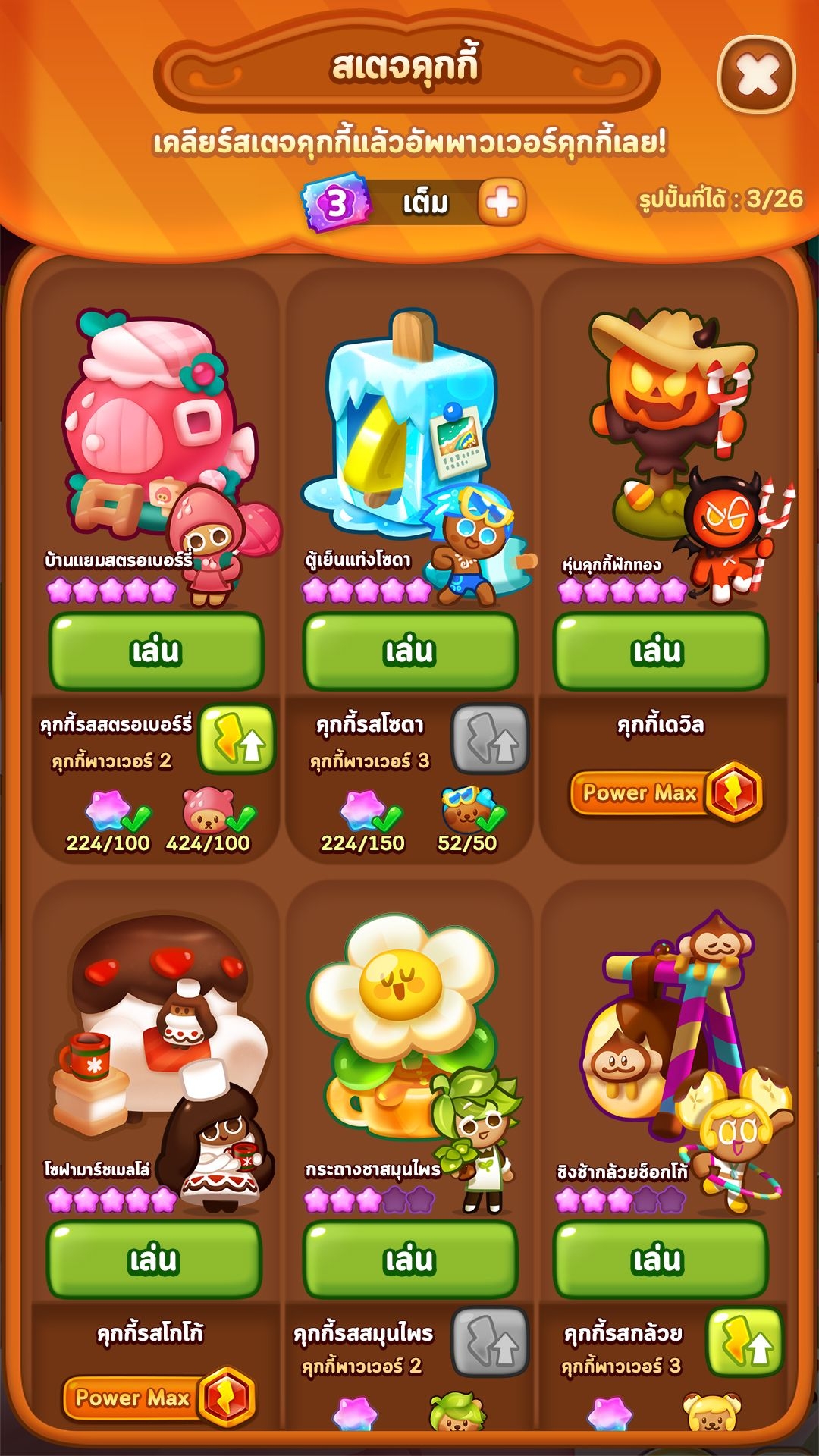Tap the Choco Banana Swing stage artwork
819x1456 pixels.
[x=660, y=1009]
